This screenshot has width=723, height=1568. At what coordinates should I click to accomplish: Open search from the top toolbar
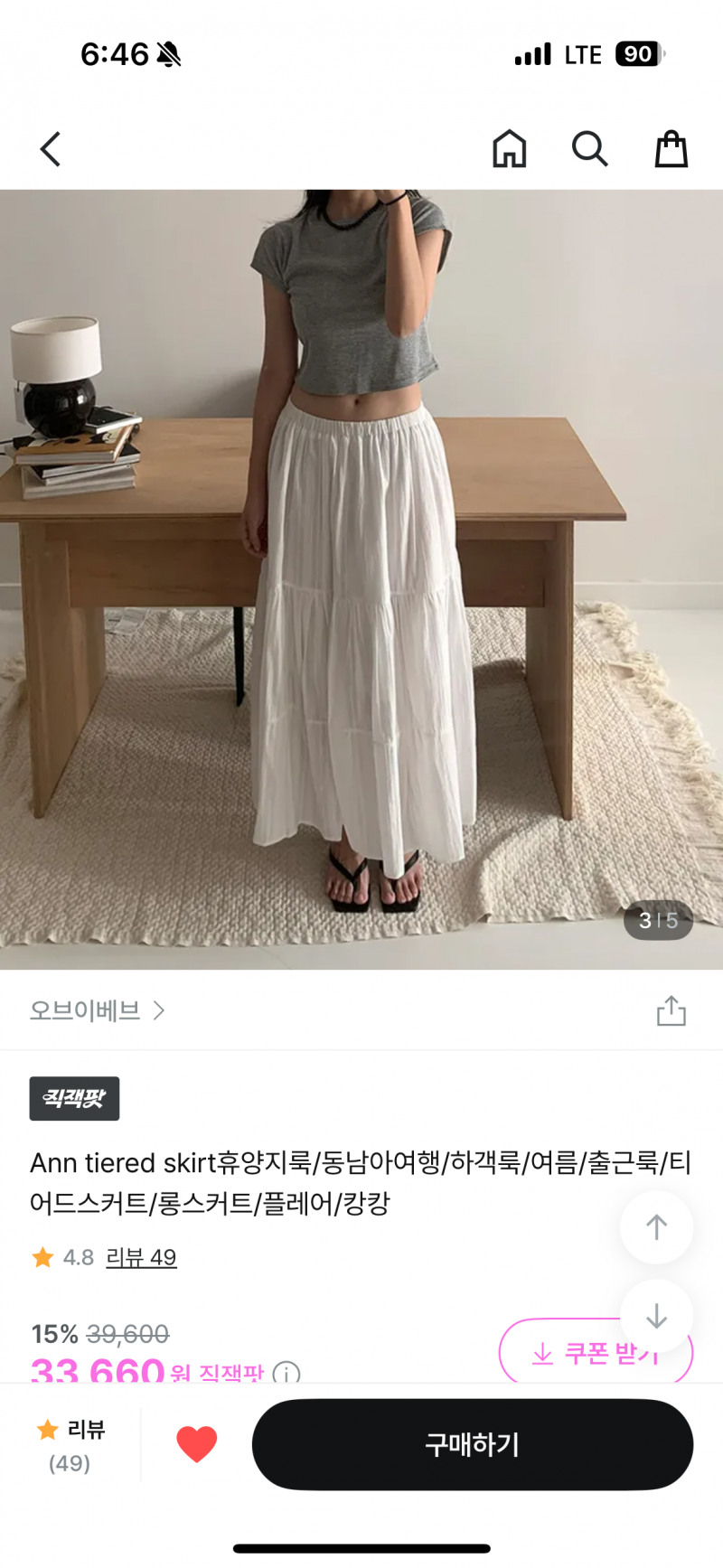pos(589,149)
